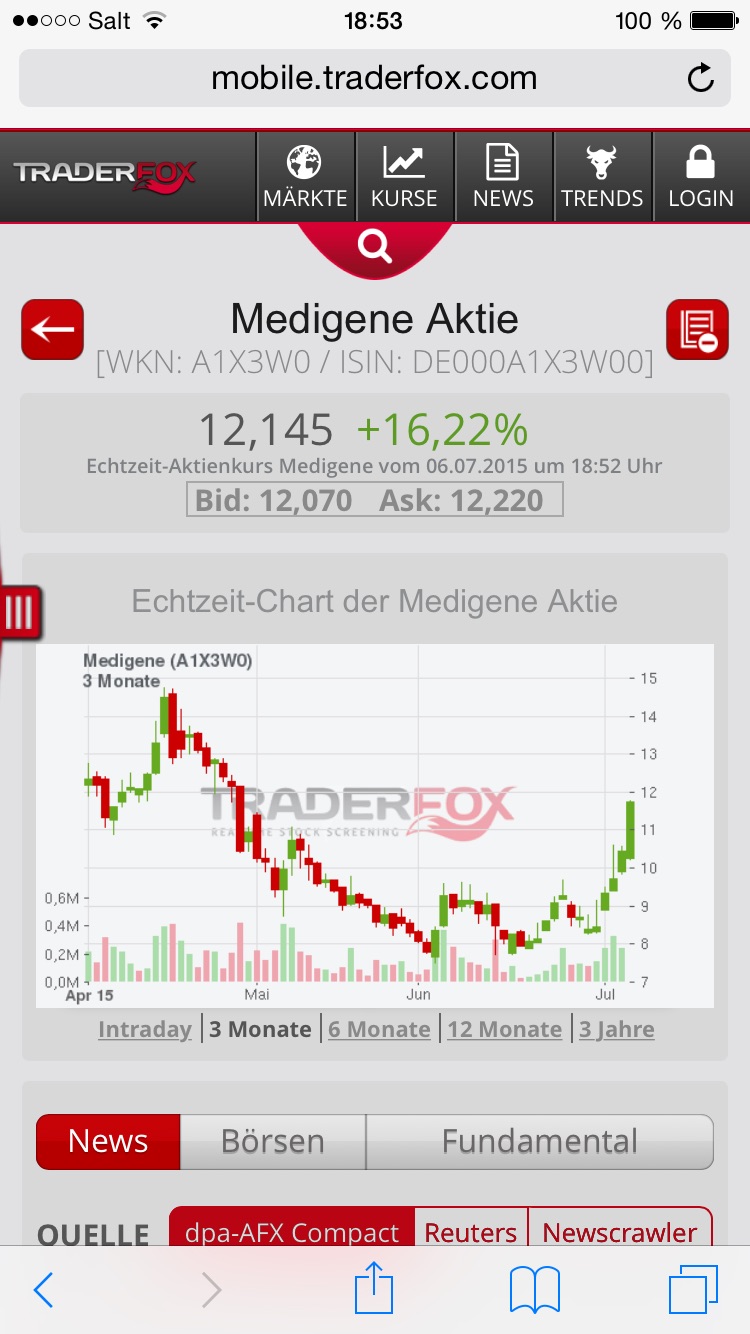The height and width of the screenshot is (1334, 750).
Task: Switch chart timeframe to 12 Monate
Action: 503,1029
